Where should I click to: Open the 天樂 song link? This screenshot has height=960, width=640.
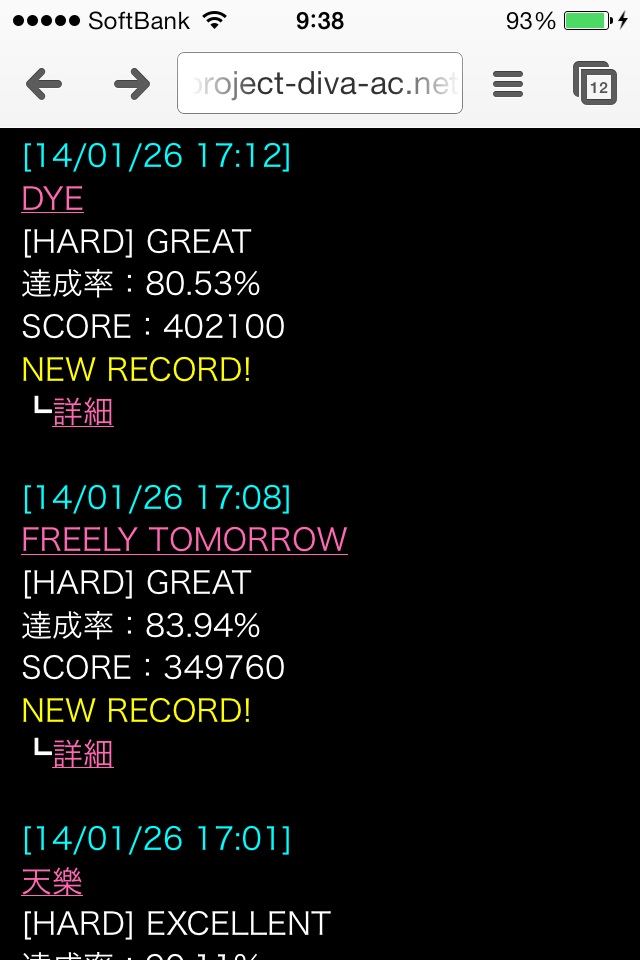point(52,881)
